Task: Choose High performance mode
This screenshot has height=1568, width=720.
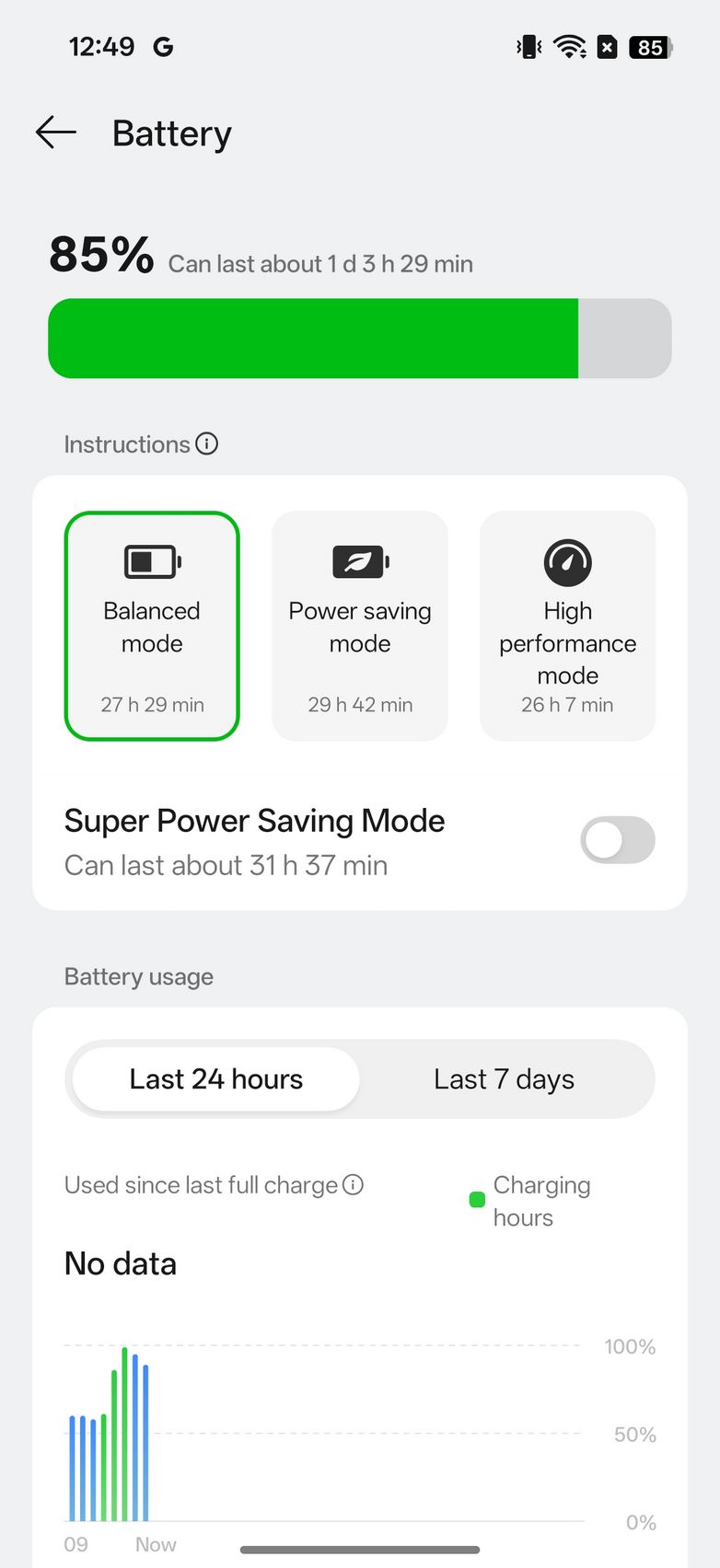Action: pyautogui.click(x=567, y=626)
